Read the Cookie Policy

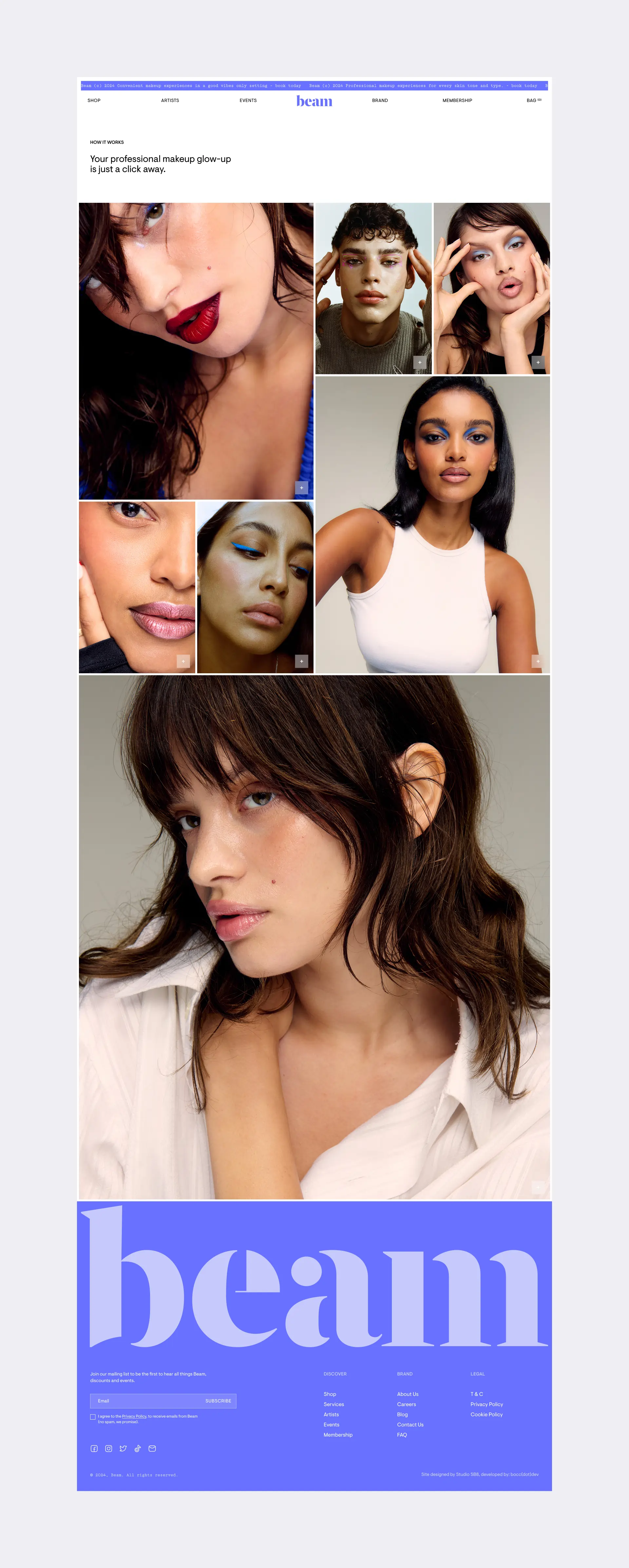[x=486, y=1415]
